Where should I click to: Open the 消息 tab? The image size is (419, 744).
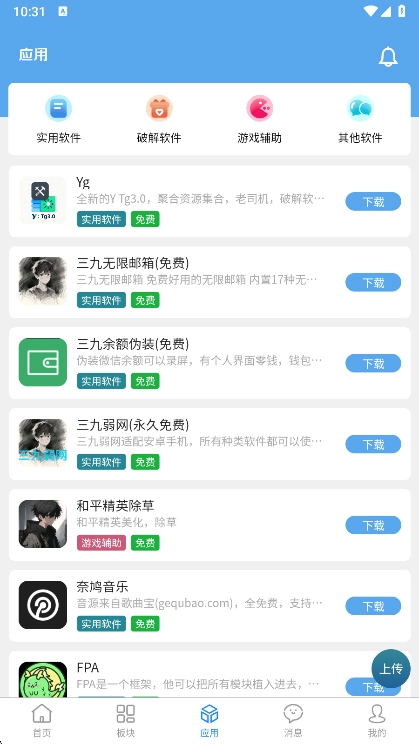click(293, 720)
